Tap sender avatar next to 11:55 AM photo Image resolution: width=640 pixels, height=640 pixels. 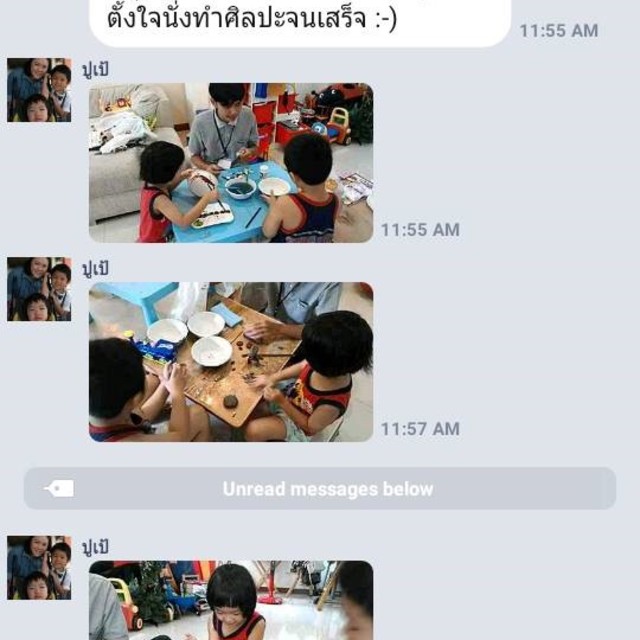tap(39, 90)
